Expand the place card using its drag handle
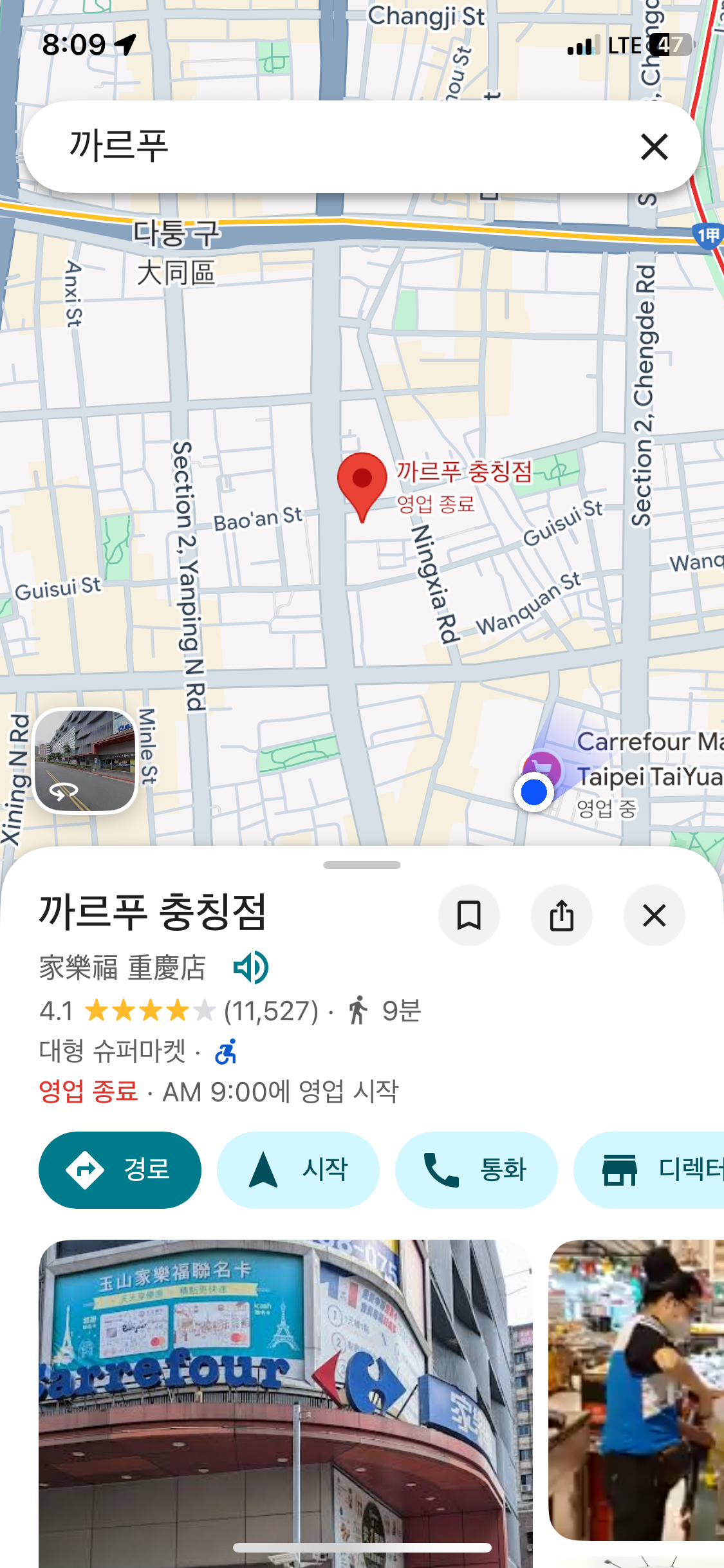The height and width of the screenshot is (1568, 724). pos(362,865)
